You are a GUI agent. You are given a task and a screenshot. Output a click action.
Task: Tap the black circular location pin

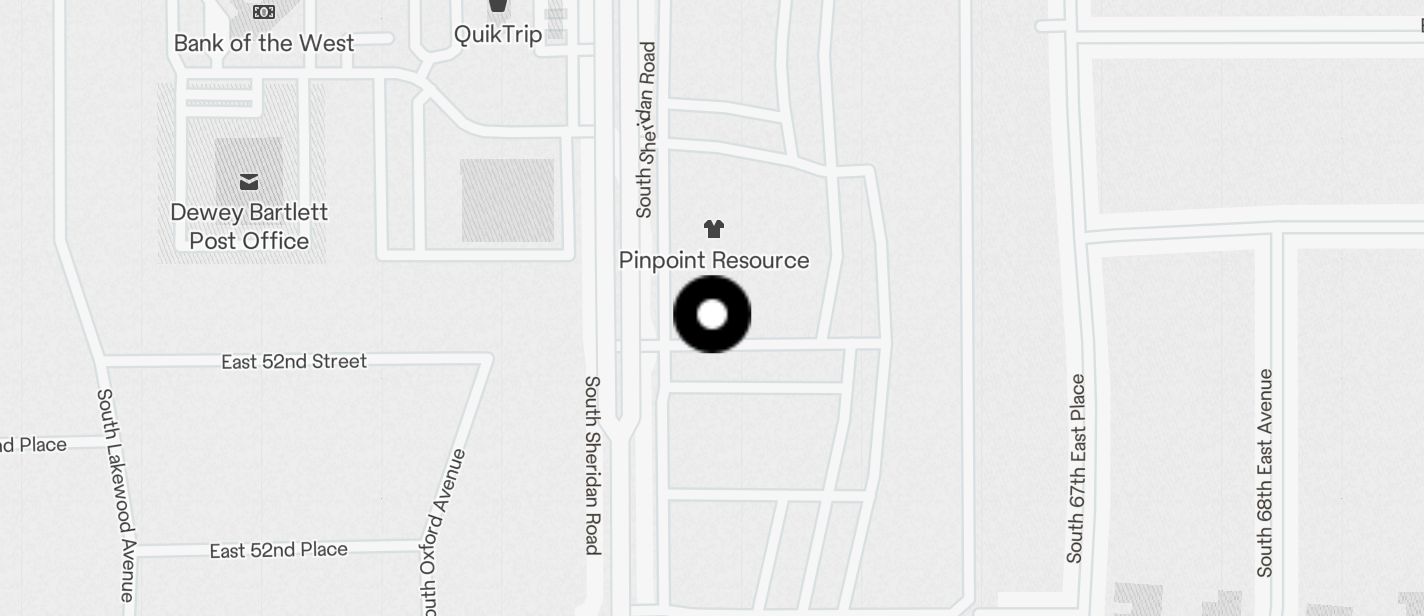pyautogui.click(x=712, y=315)
